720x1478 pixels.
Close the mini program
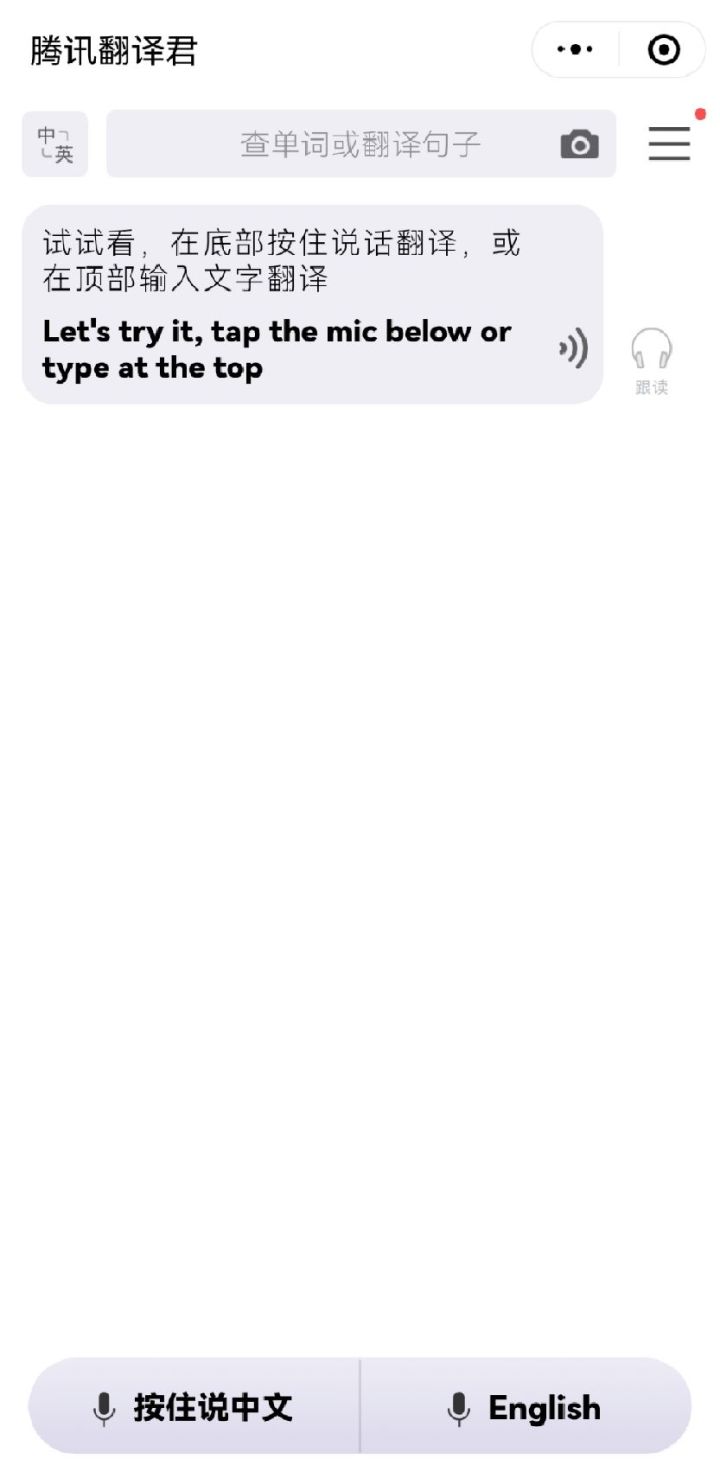click(664, 49)
